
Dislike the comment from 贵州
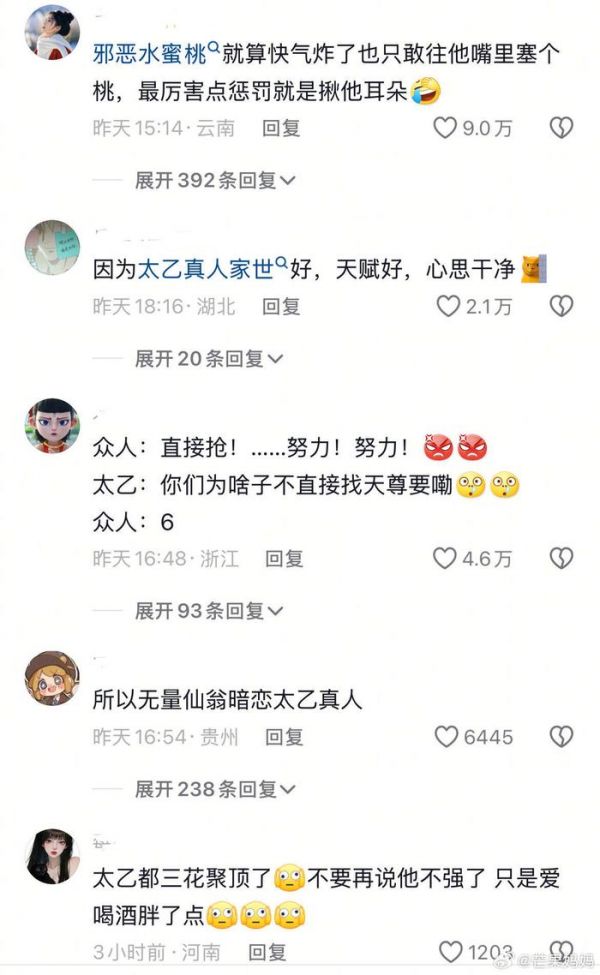[x=561, y=737]
